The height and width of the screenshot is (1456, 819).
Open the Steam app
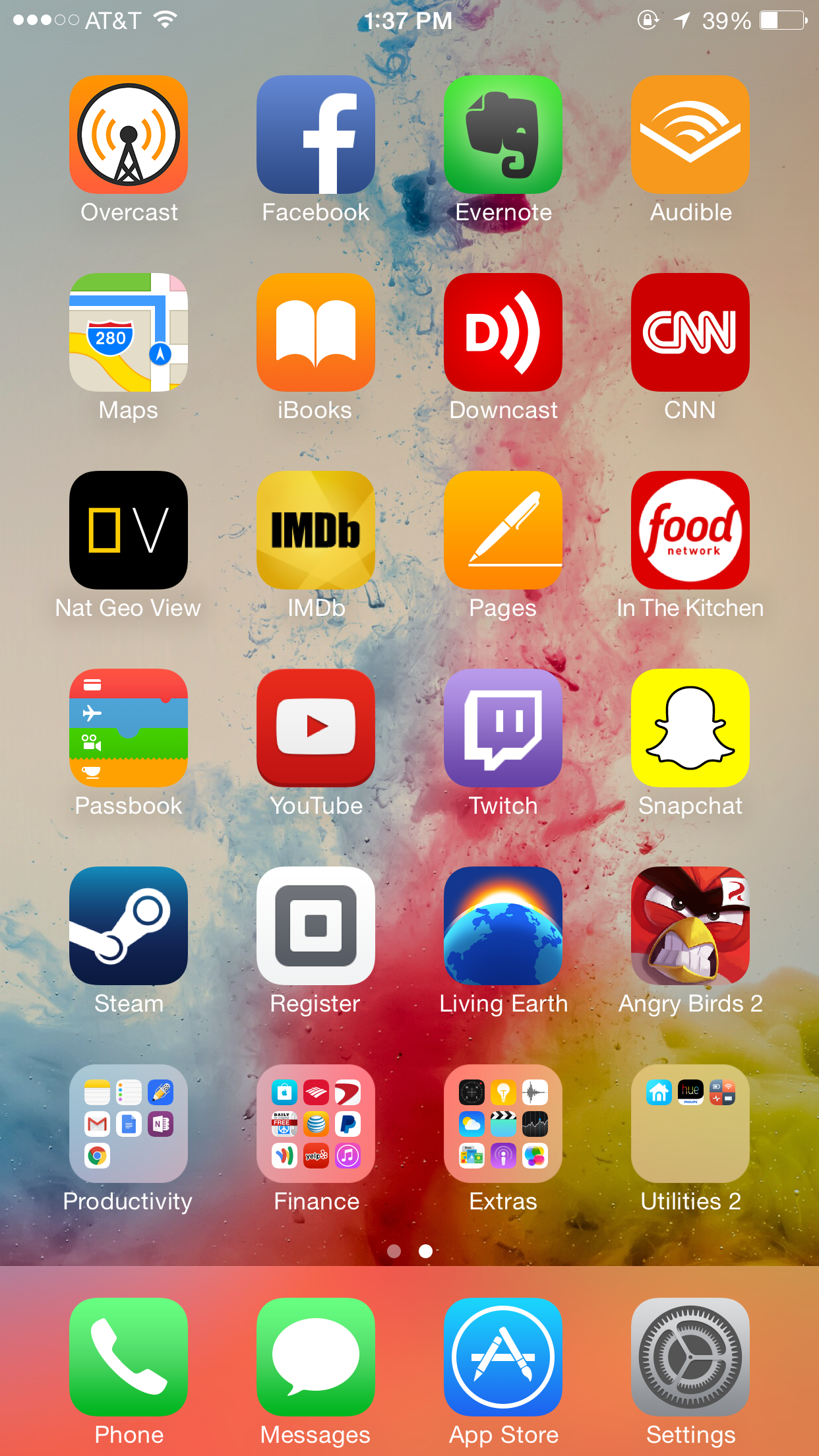pos(129,926)
